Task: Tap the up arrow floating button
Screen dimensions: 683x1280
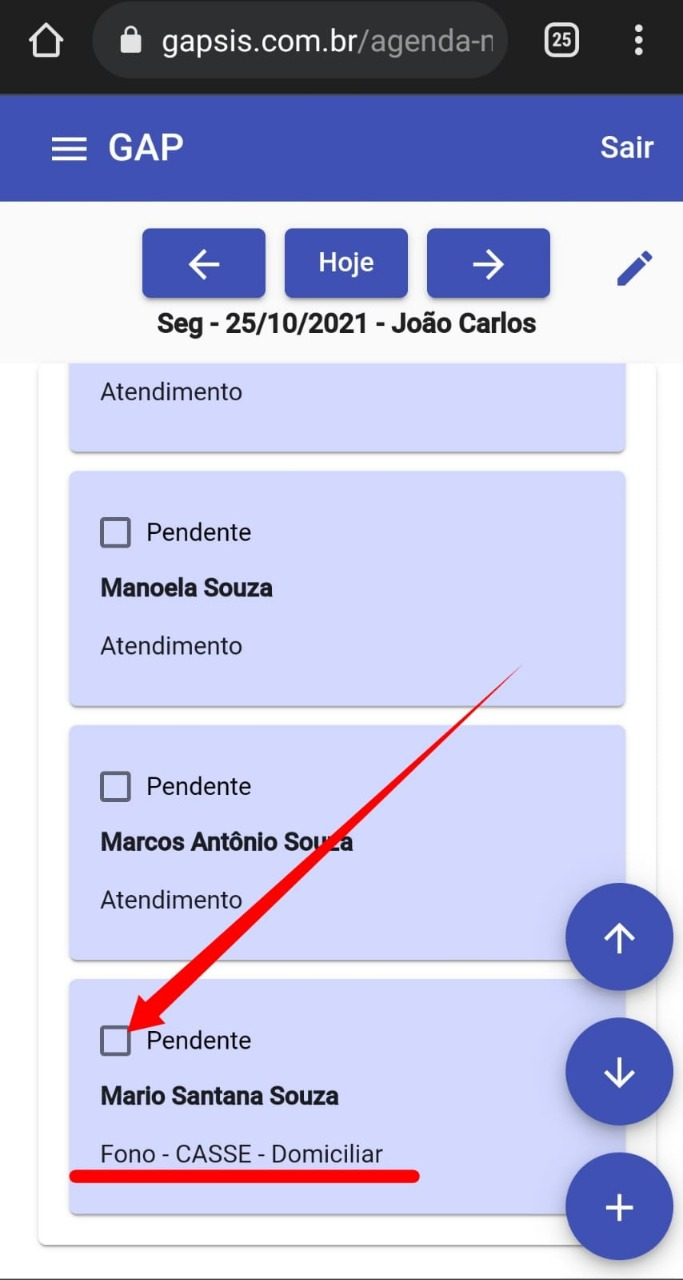Action: [619, 937]
